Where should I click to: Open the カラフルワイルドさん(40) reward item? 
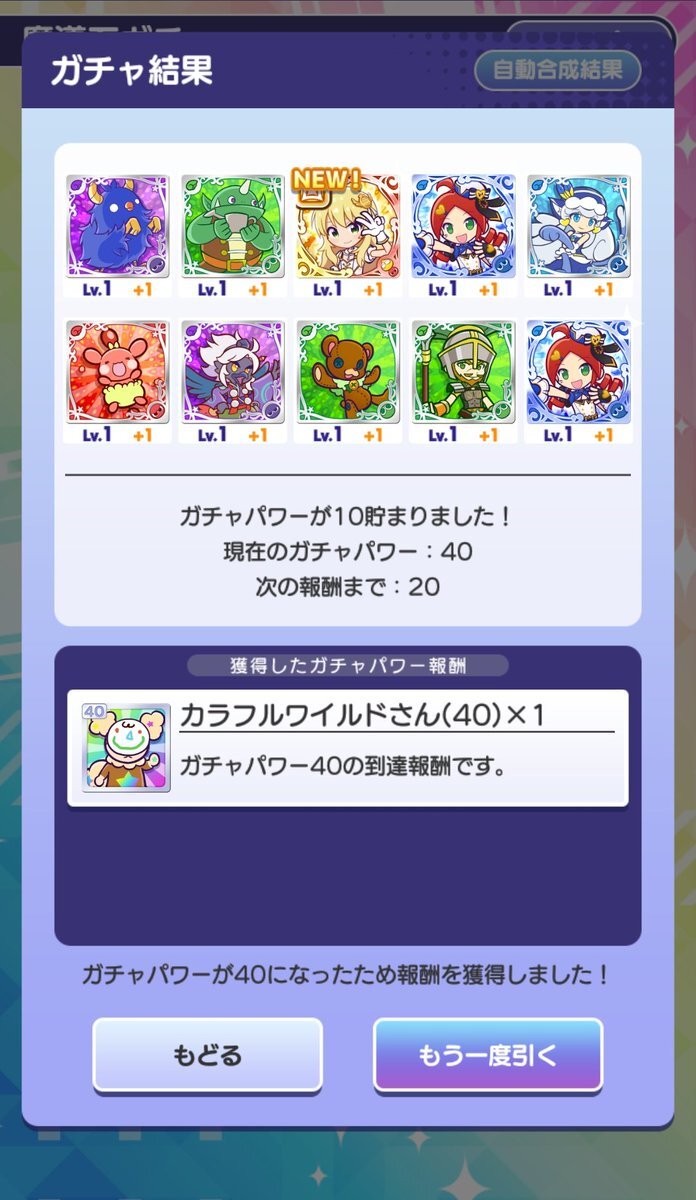(x=126, y=747)
